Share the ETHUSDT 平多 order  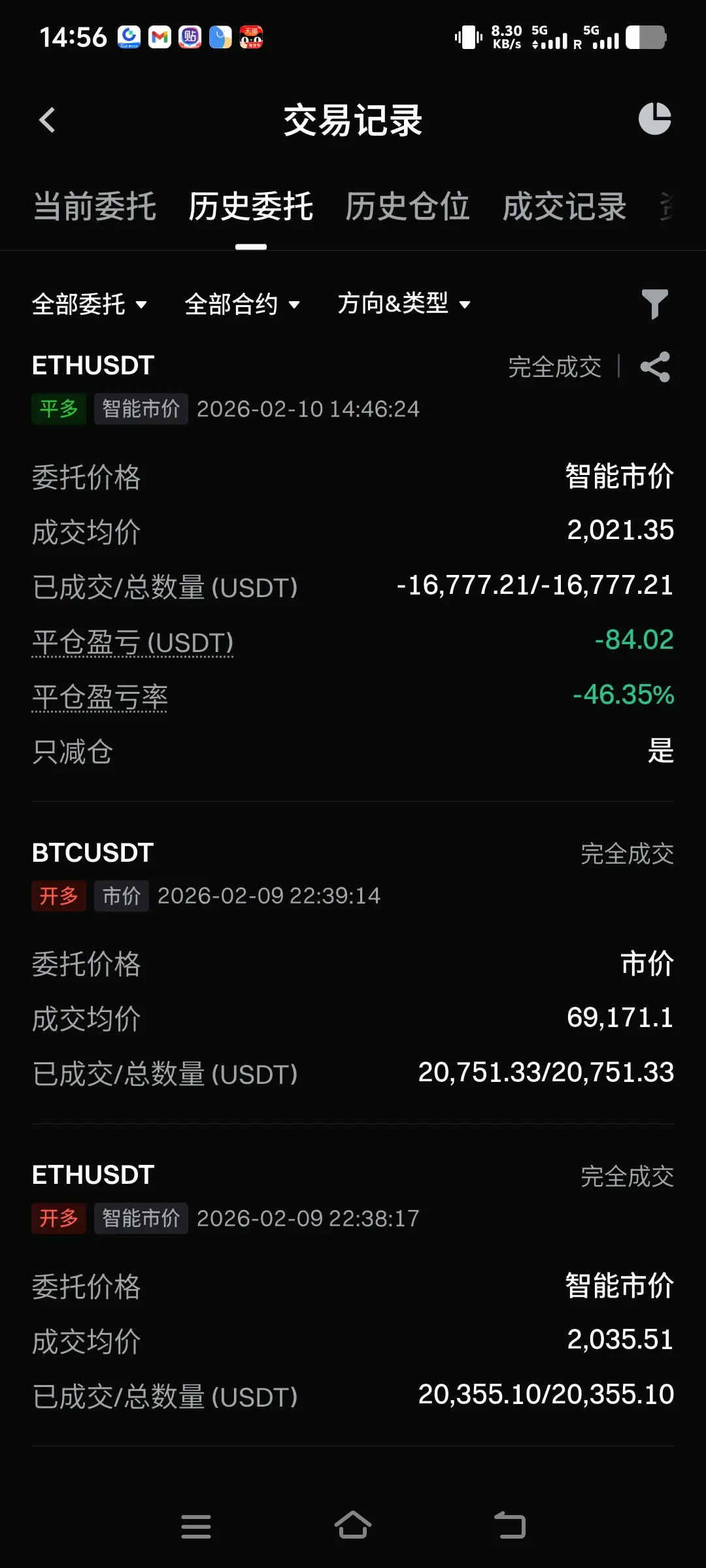tap(655, 367)
